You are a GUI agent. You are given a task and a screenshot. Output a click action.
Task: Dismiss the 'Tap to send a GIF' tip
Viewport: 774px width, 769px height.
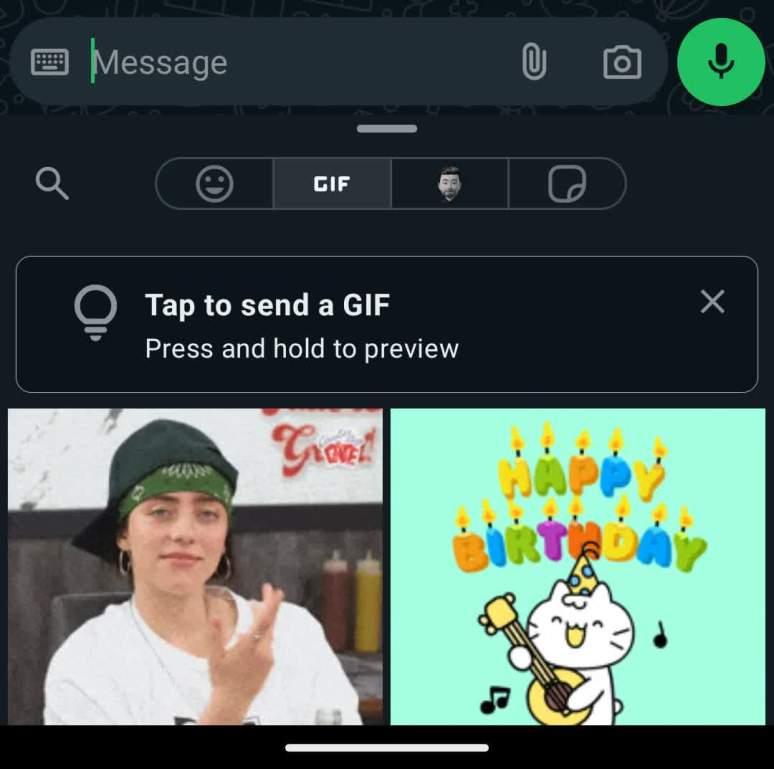(x=712, y=302)
